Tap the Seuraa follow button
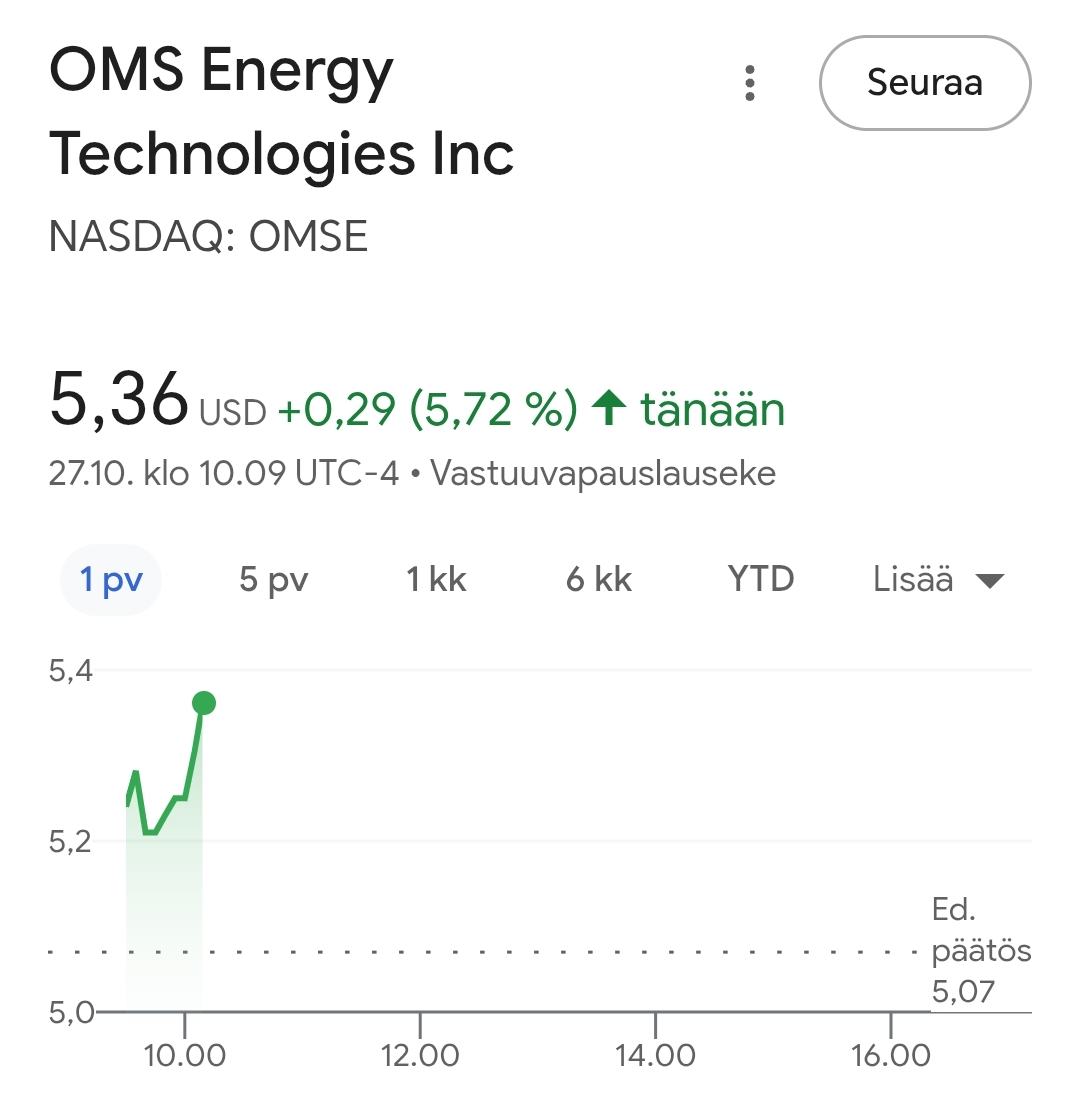 [924, 83]
